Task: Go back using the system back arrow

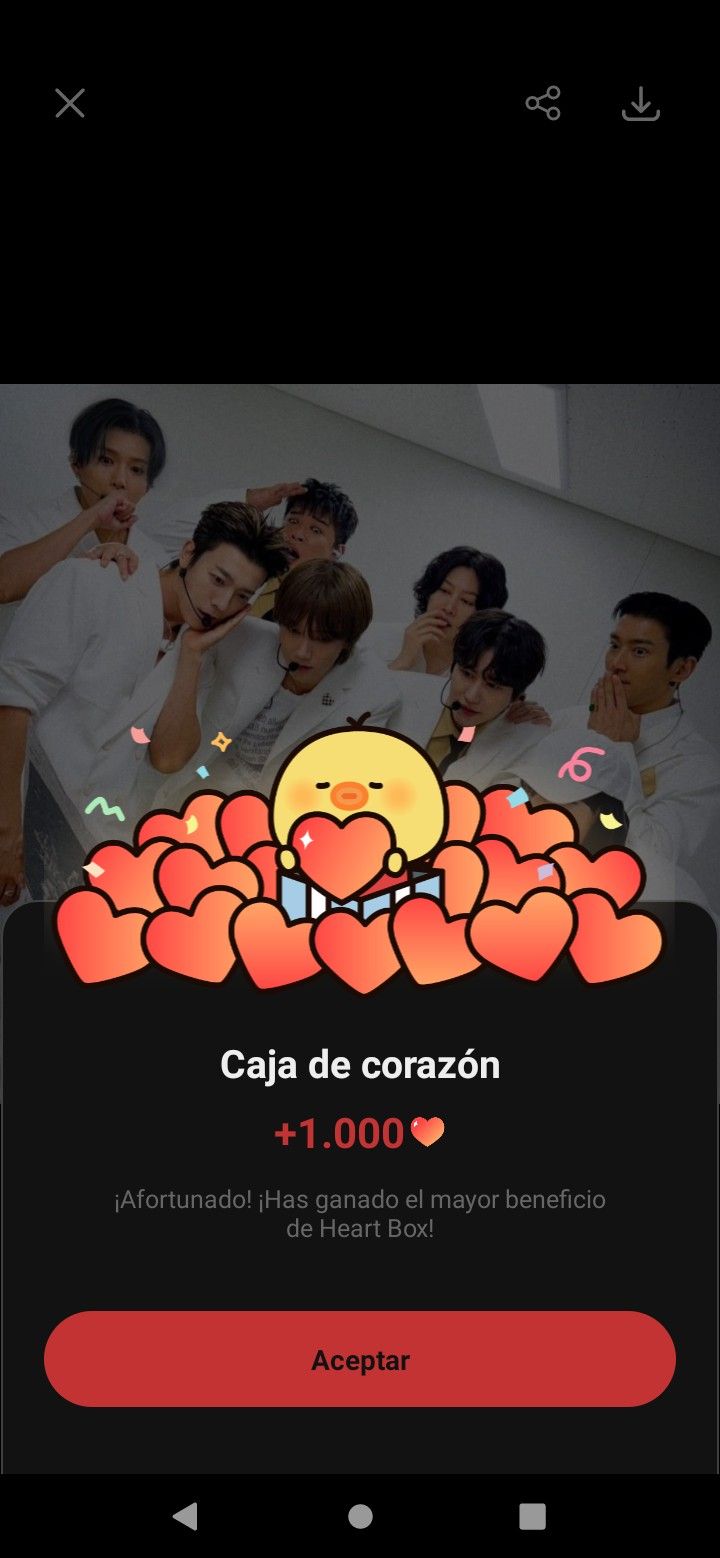Action: pos(186,1516)
